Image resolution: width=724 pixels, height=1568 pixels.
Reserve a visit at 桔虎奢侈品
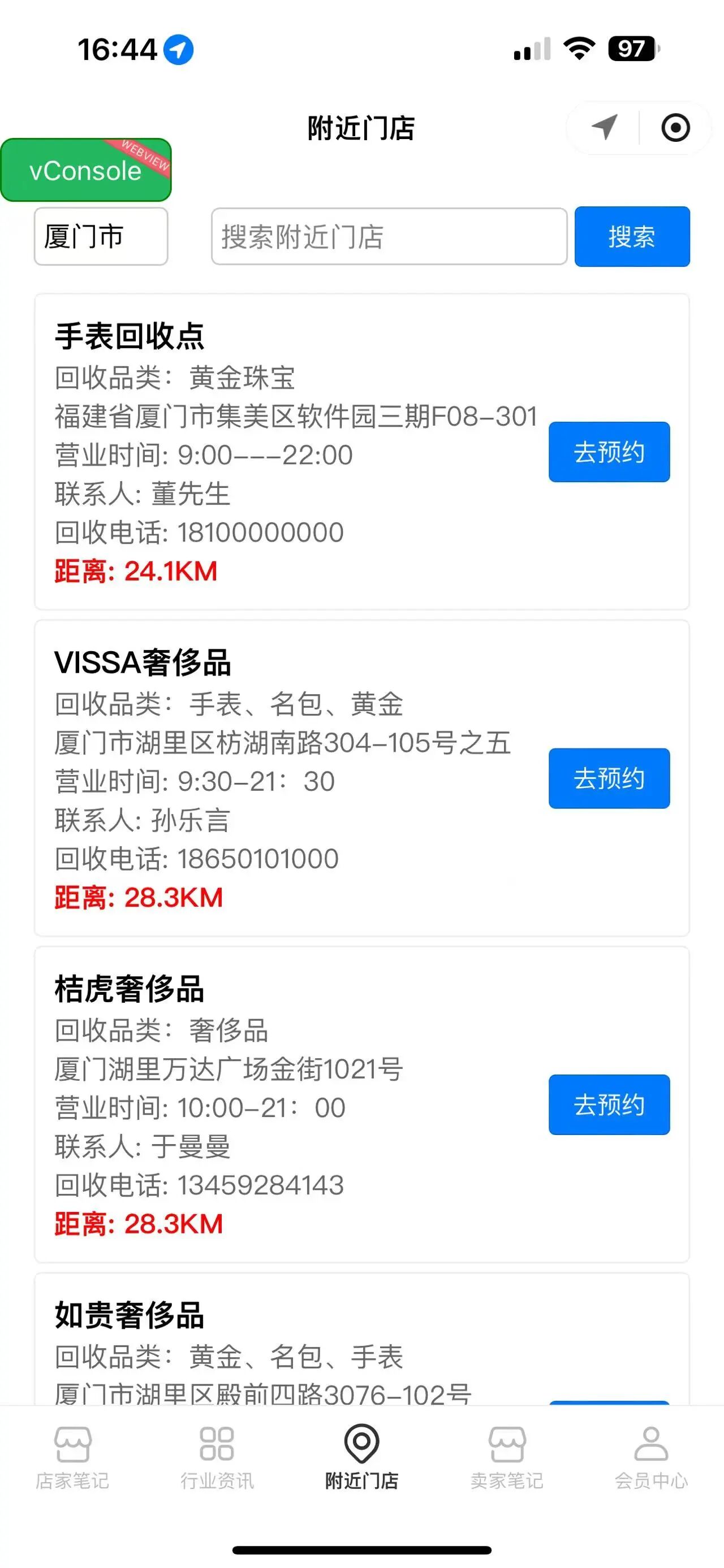609,1104
